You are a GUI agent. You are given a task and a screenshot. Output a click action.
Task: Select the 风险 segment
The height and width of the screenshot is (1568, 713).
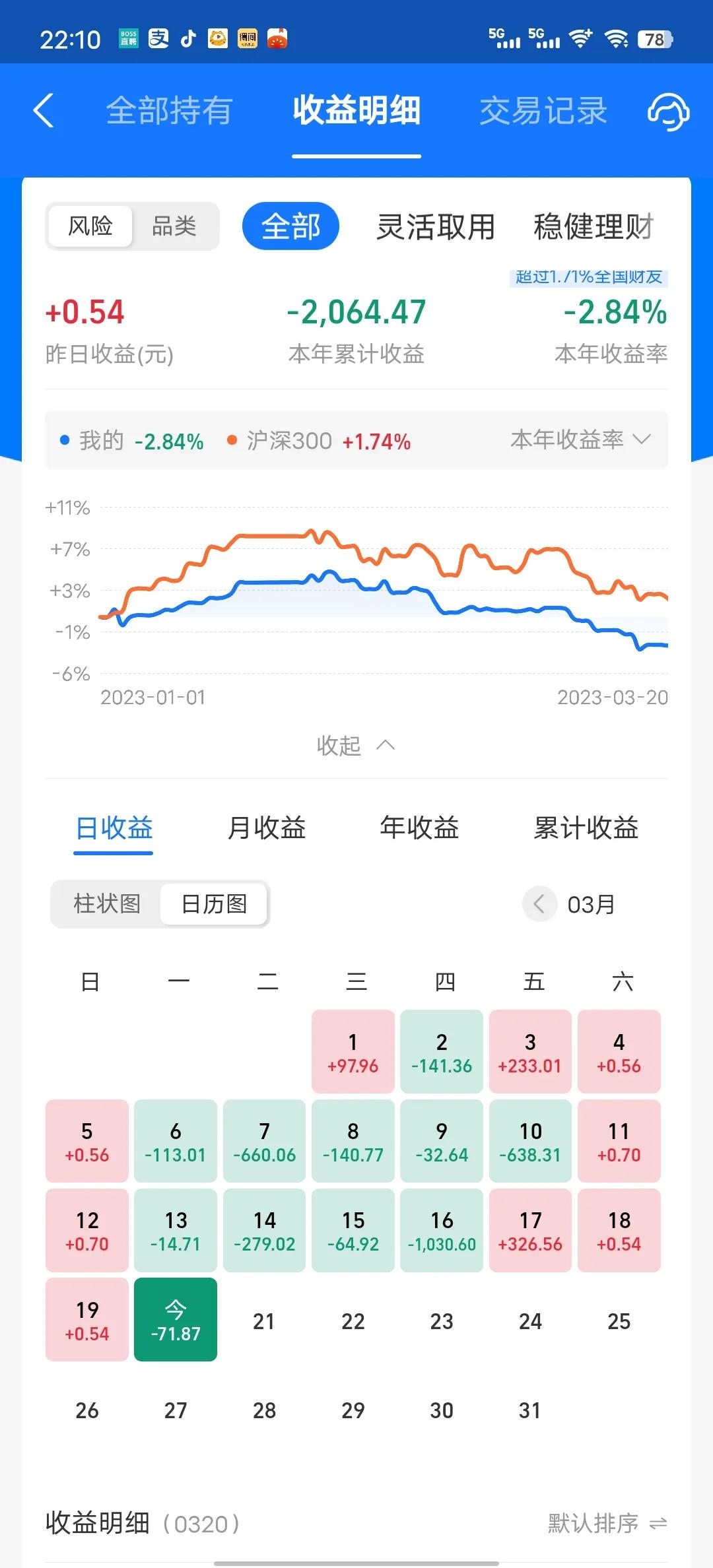point(90,226)
